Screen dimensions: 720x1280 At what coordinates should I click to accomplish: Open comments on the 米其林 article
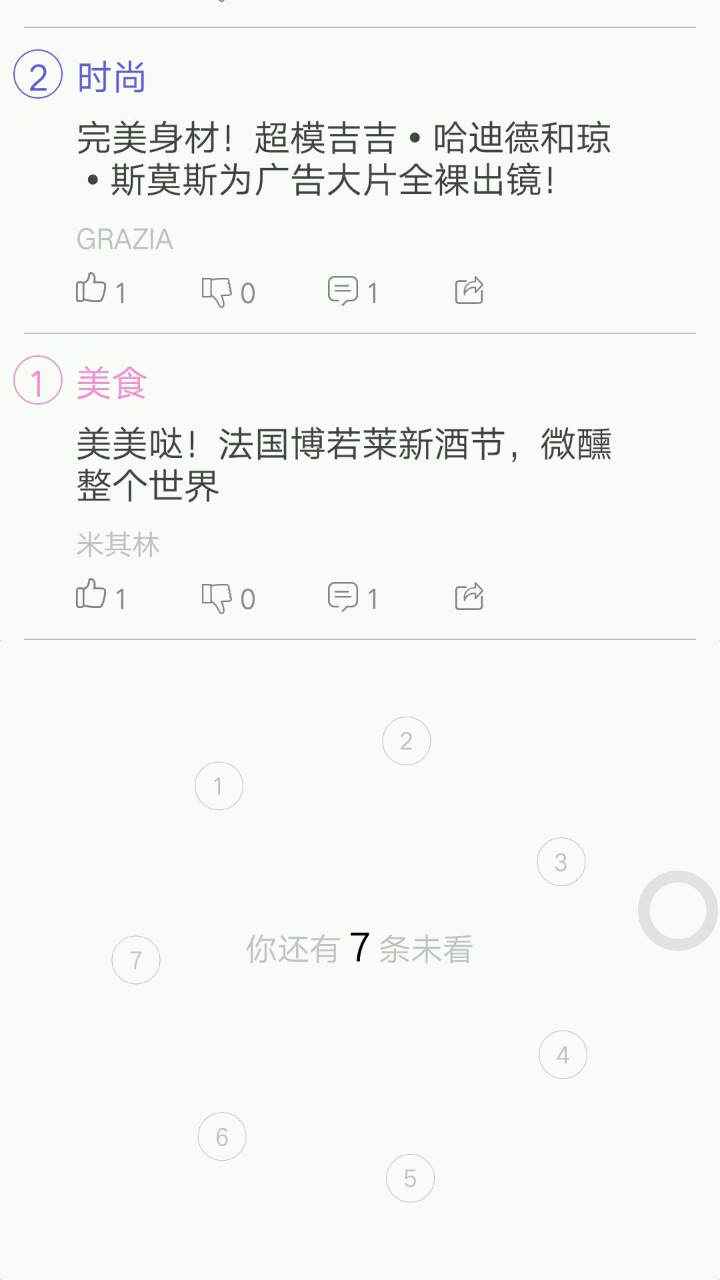(343, 597)
